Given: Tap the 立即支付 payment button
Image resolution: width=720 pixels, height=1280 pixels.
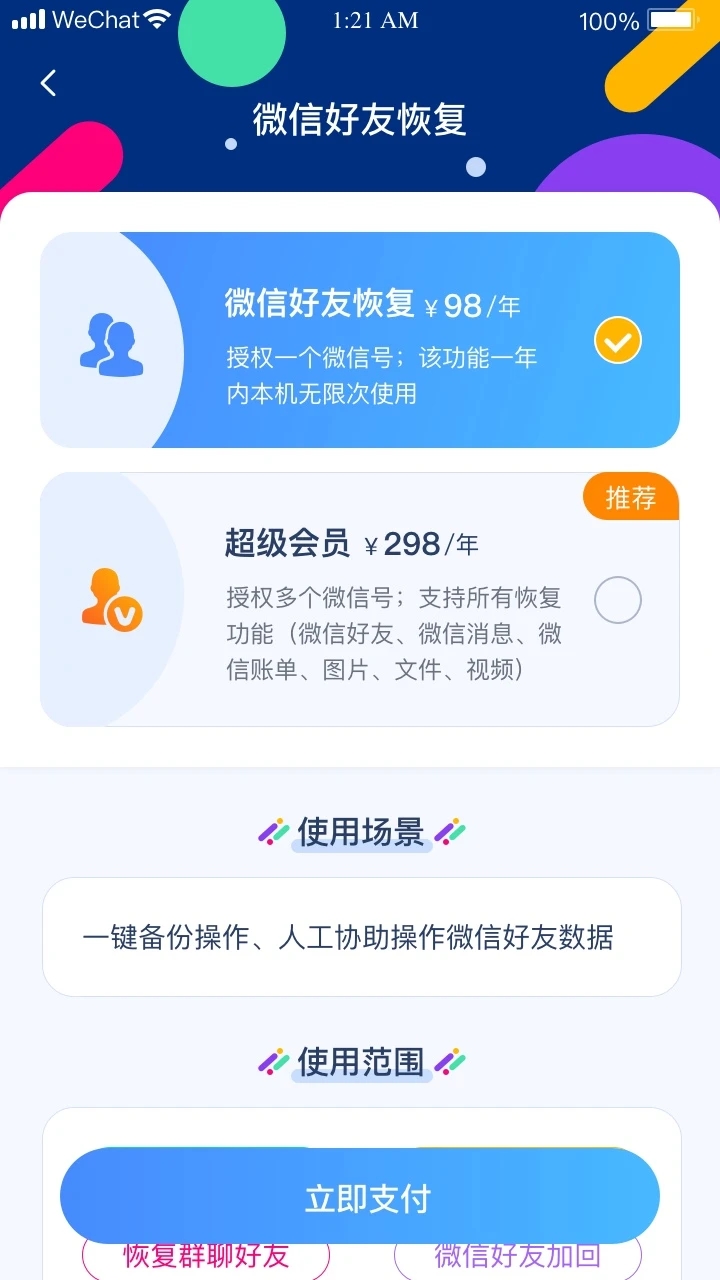Looking at the screenshot, I should click(360, 1195).
